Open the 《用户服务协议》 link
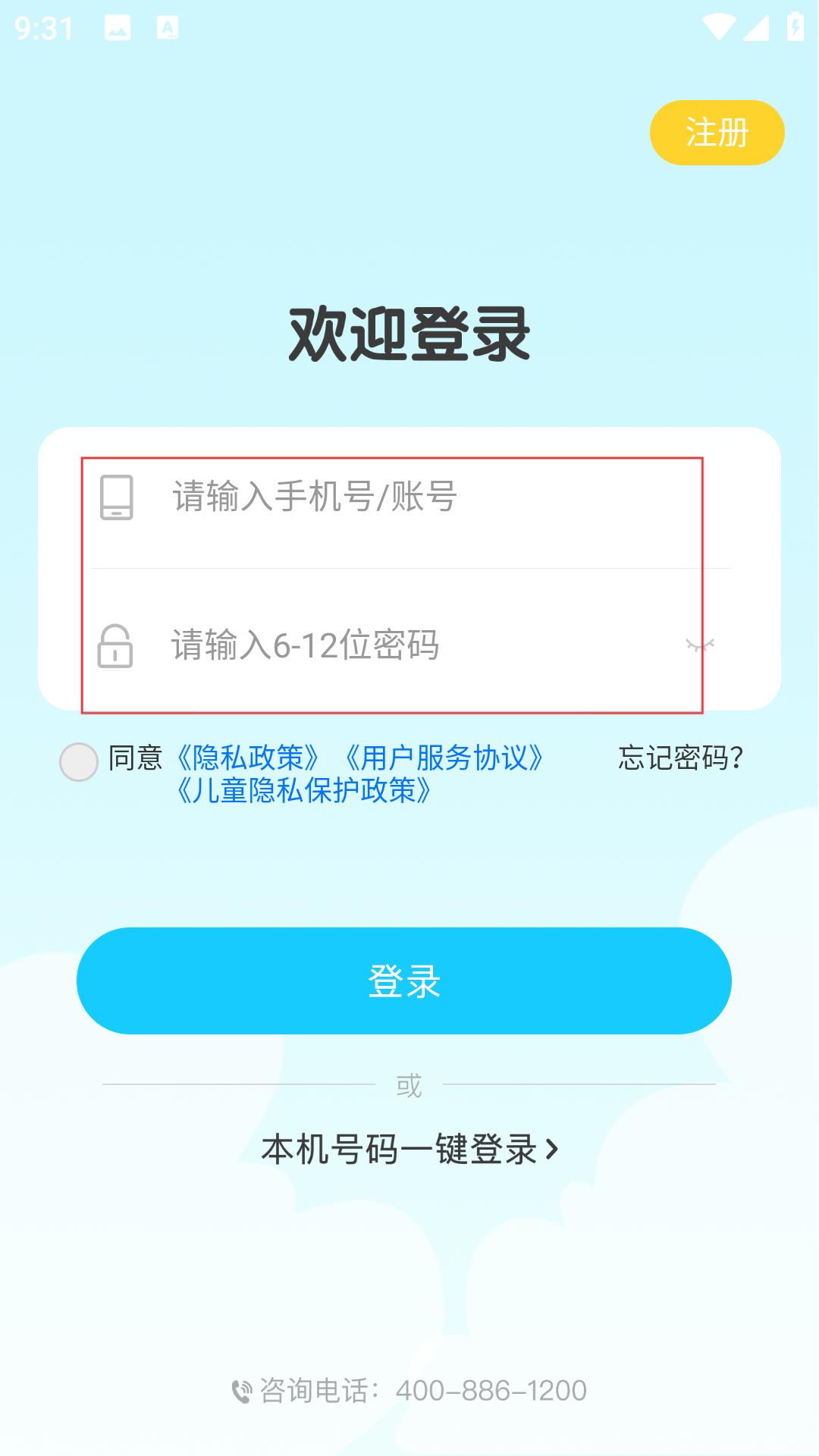 click(x=444, y=758)
